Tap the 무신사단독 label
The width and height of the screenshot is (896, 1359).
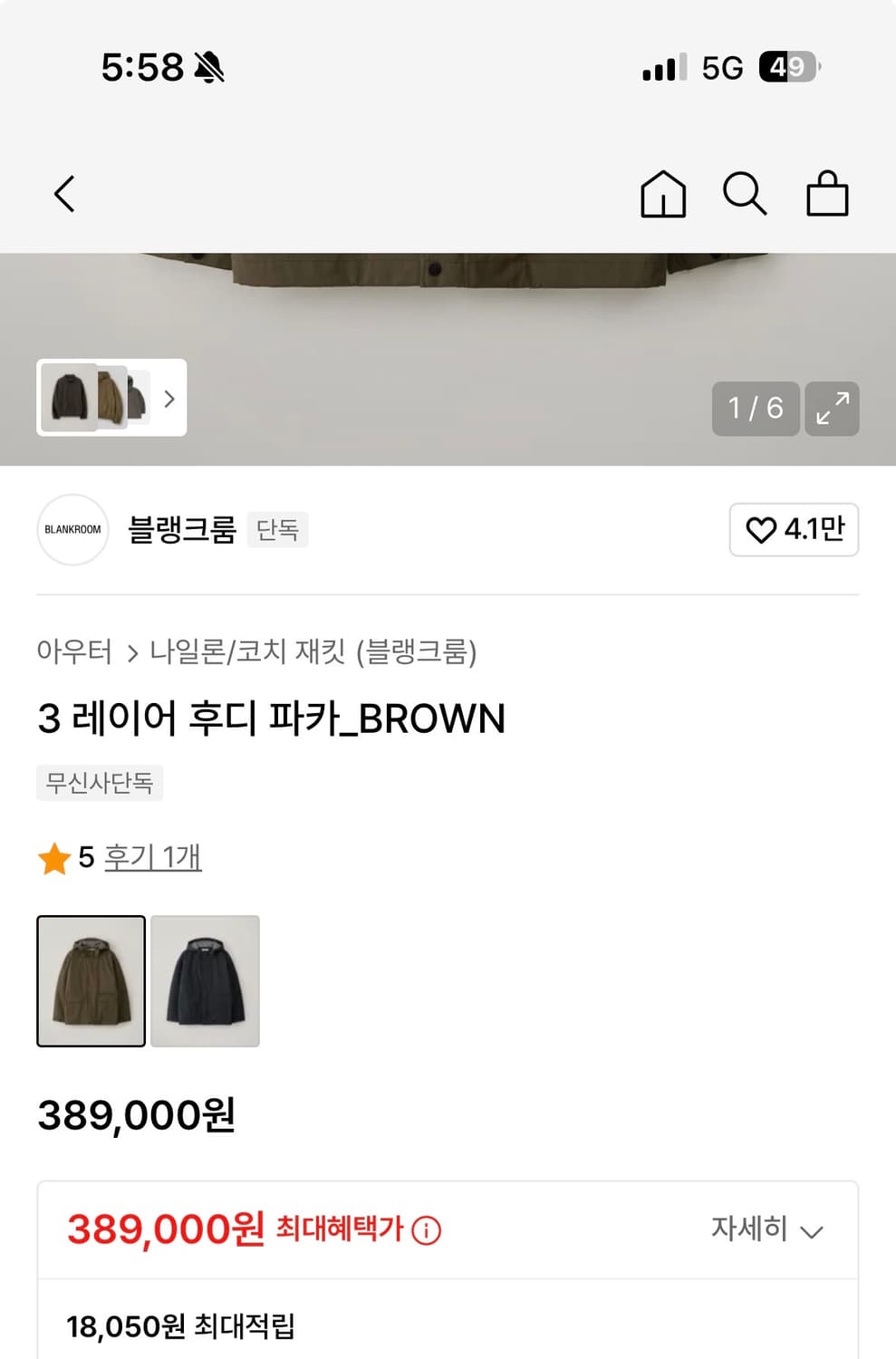(x=99, y=783)
